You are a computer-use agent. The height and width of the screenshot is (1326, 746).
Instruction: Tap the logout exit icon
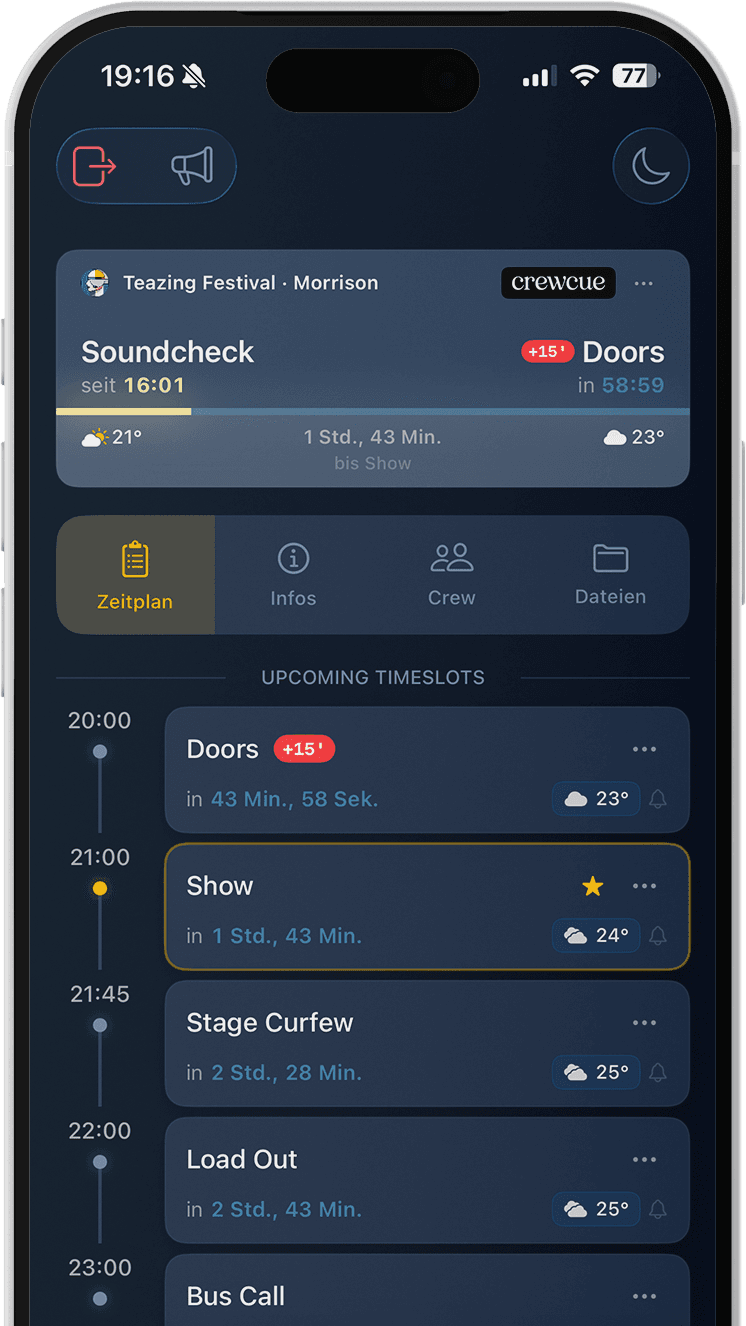tap(96, 166)
